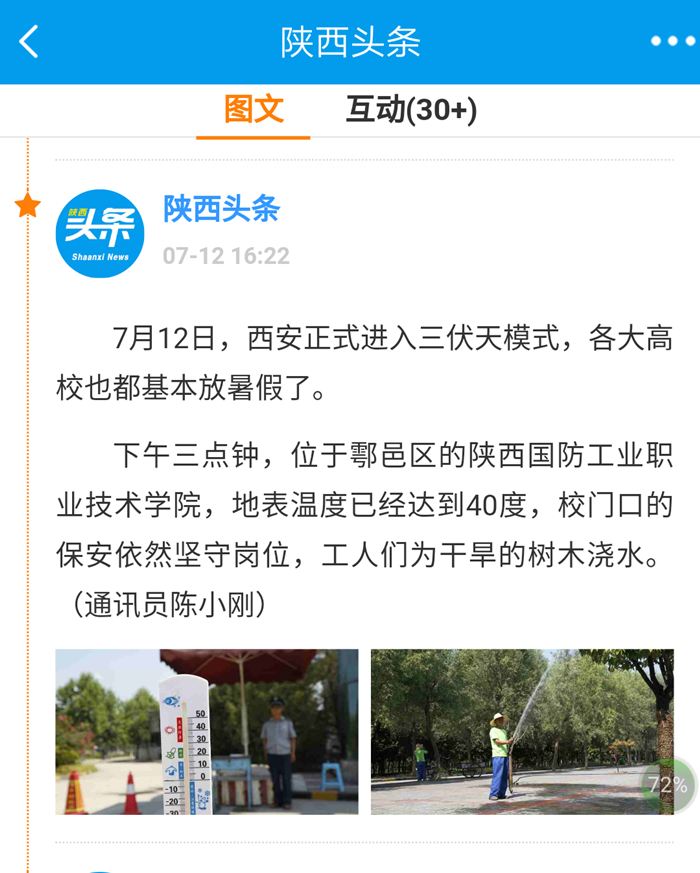Switch to the 图文 tab
This screenshot has height=873, width=700.
[253, 110]
